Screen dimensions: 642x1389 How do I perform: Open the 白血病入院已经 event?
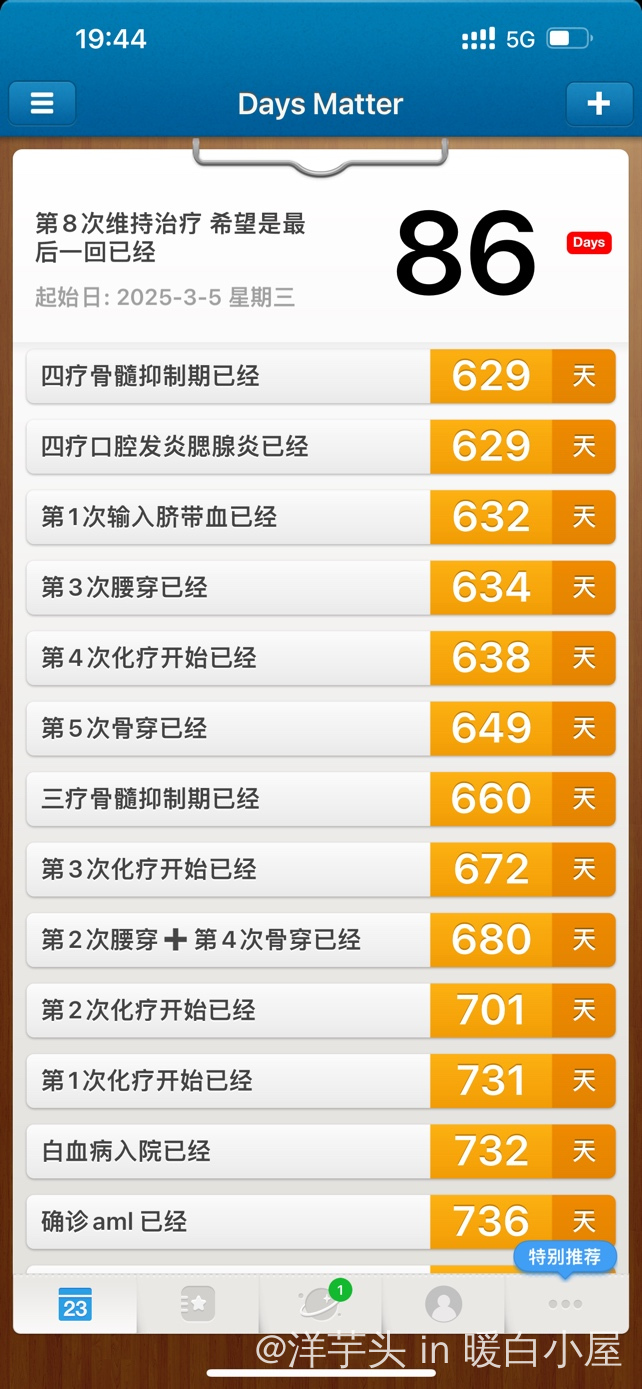click(x=321, y=1151)
